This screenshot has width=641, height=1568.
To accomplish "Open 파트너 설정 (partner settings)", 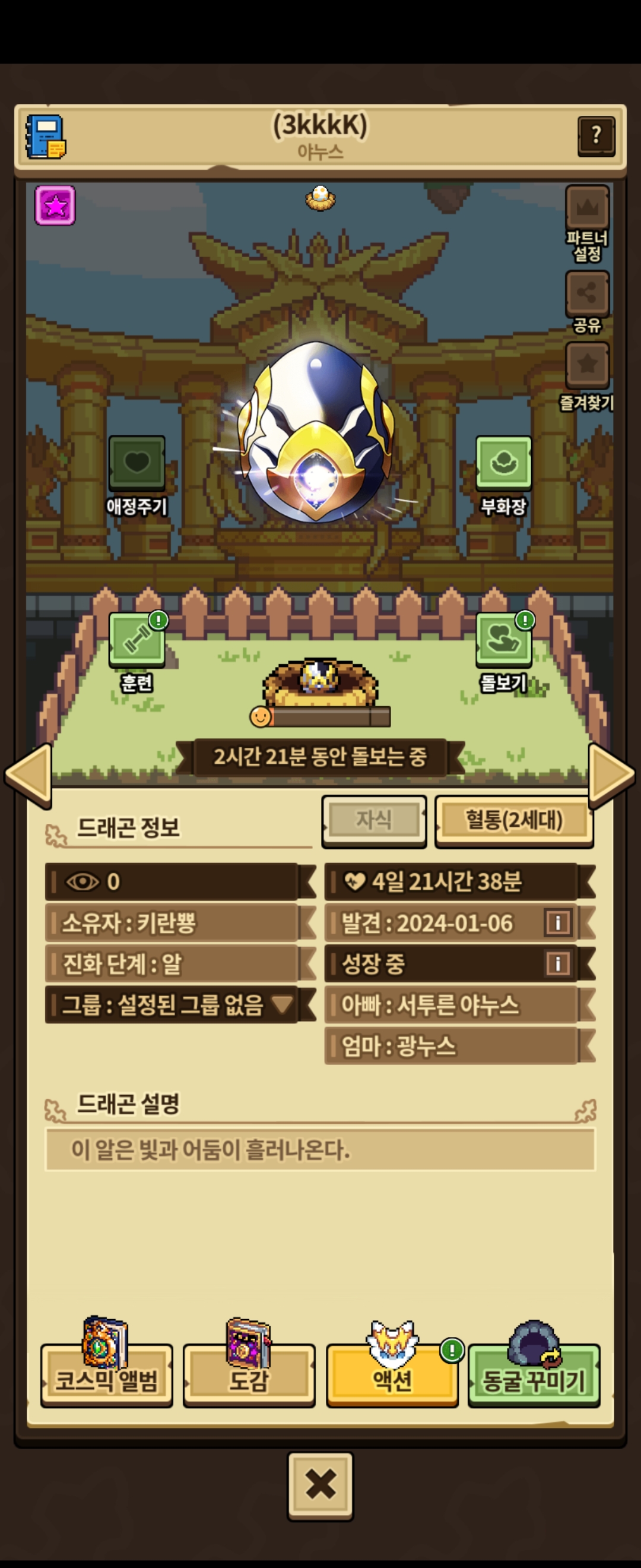I will pyautogui.click(x=588, y=224).
